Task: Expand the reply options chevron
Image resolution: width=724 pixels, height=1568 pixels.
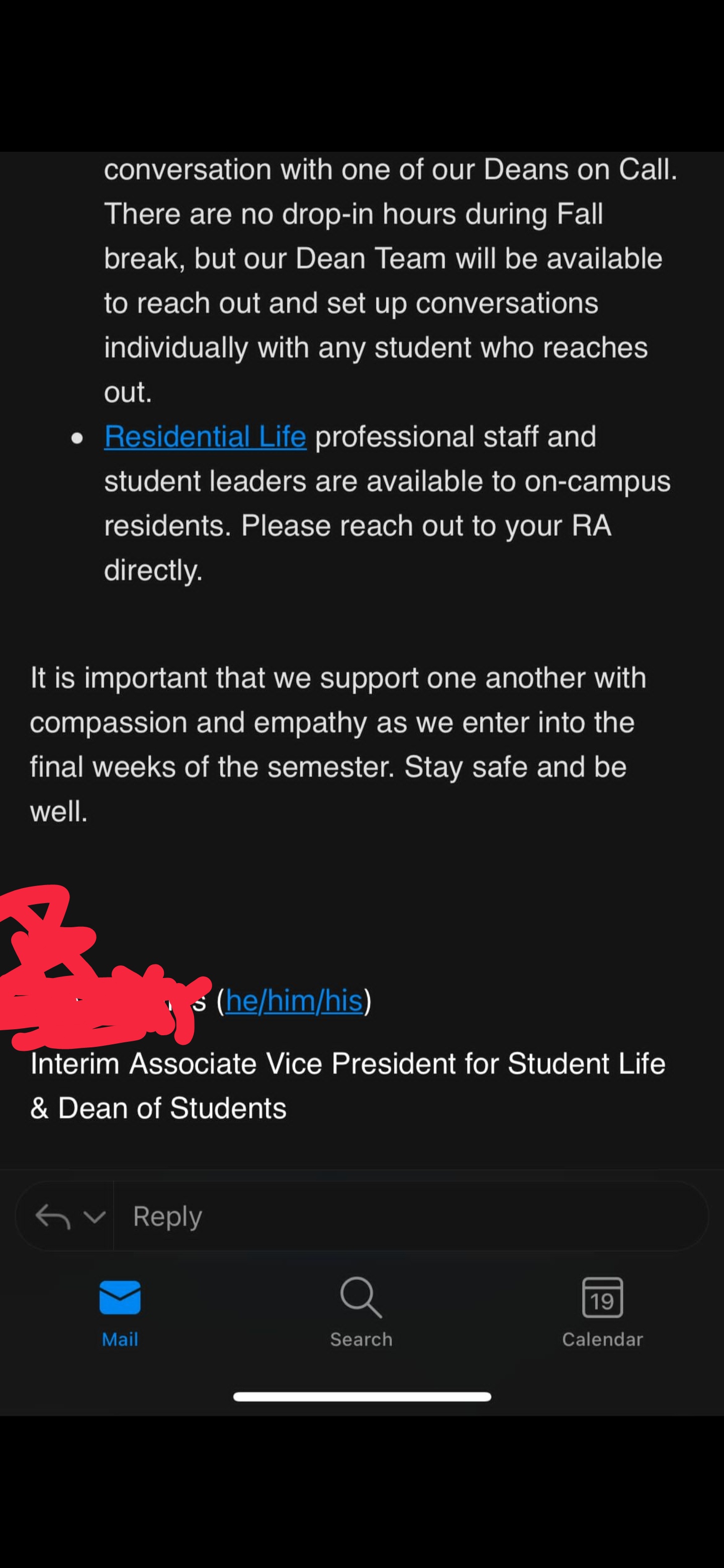Action: pyautogui.click(x=95, y=1217)
